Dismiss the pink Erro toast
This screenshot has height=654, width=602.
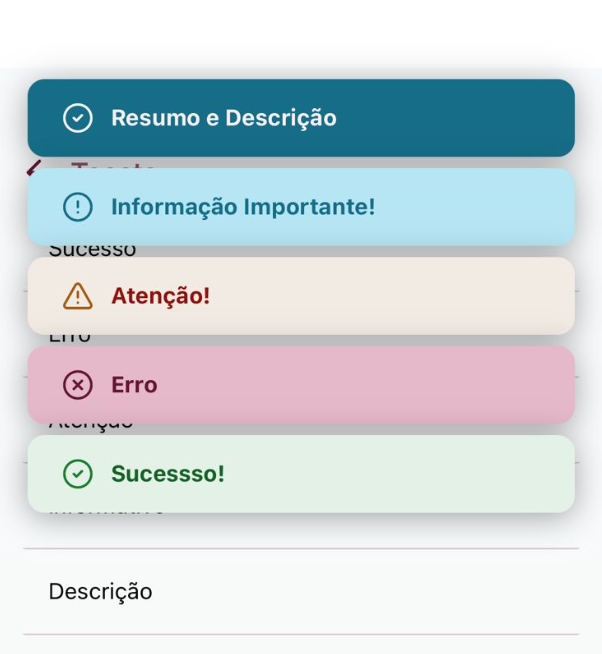pos(300,385)
